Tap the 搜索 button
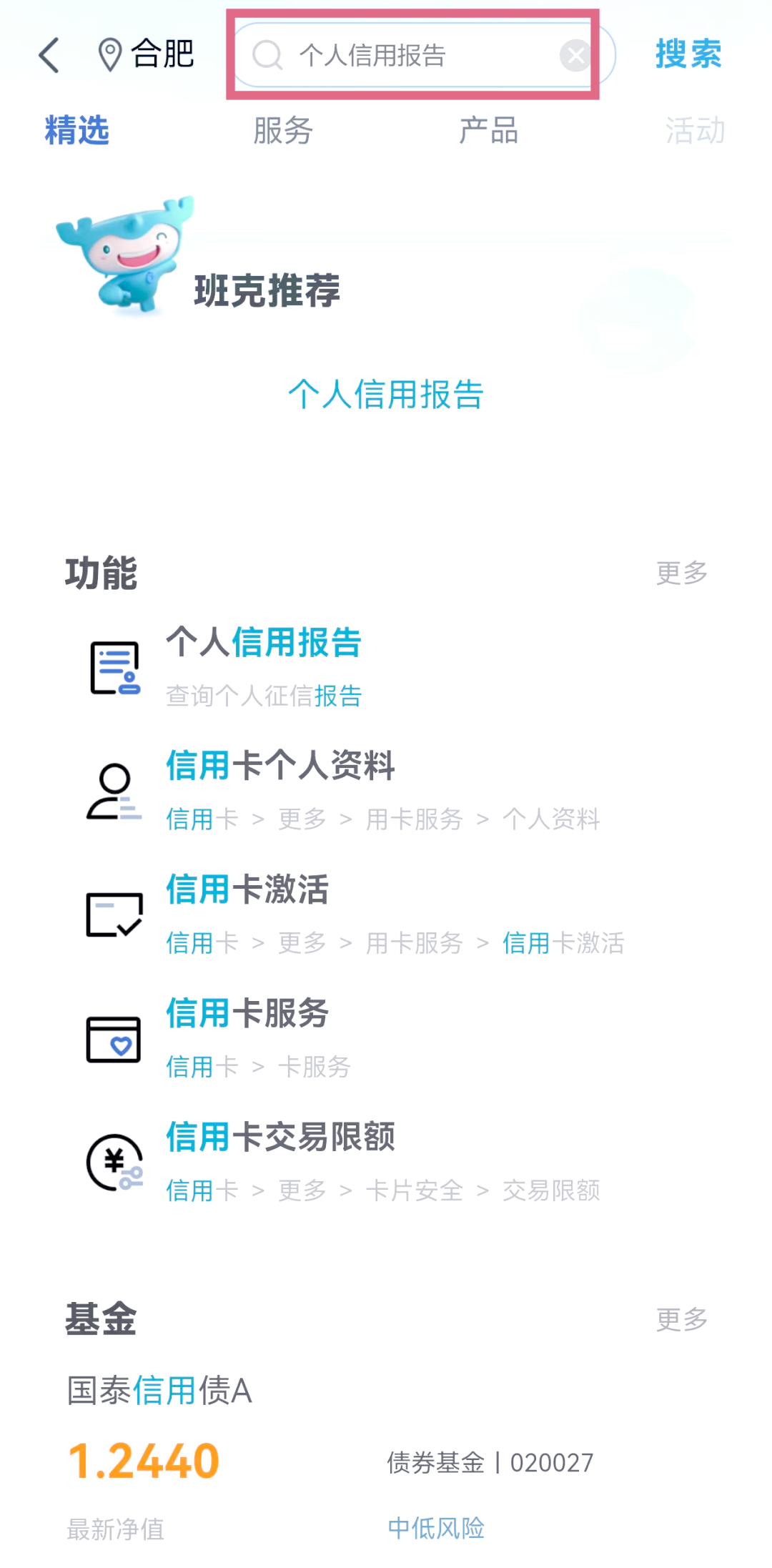The image size is (772, 1568). (688, 55)
